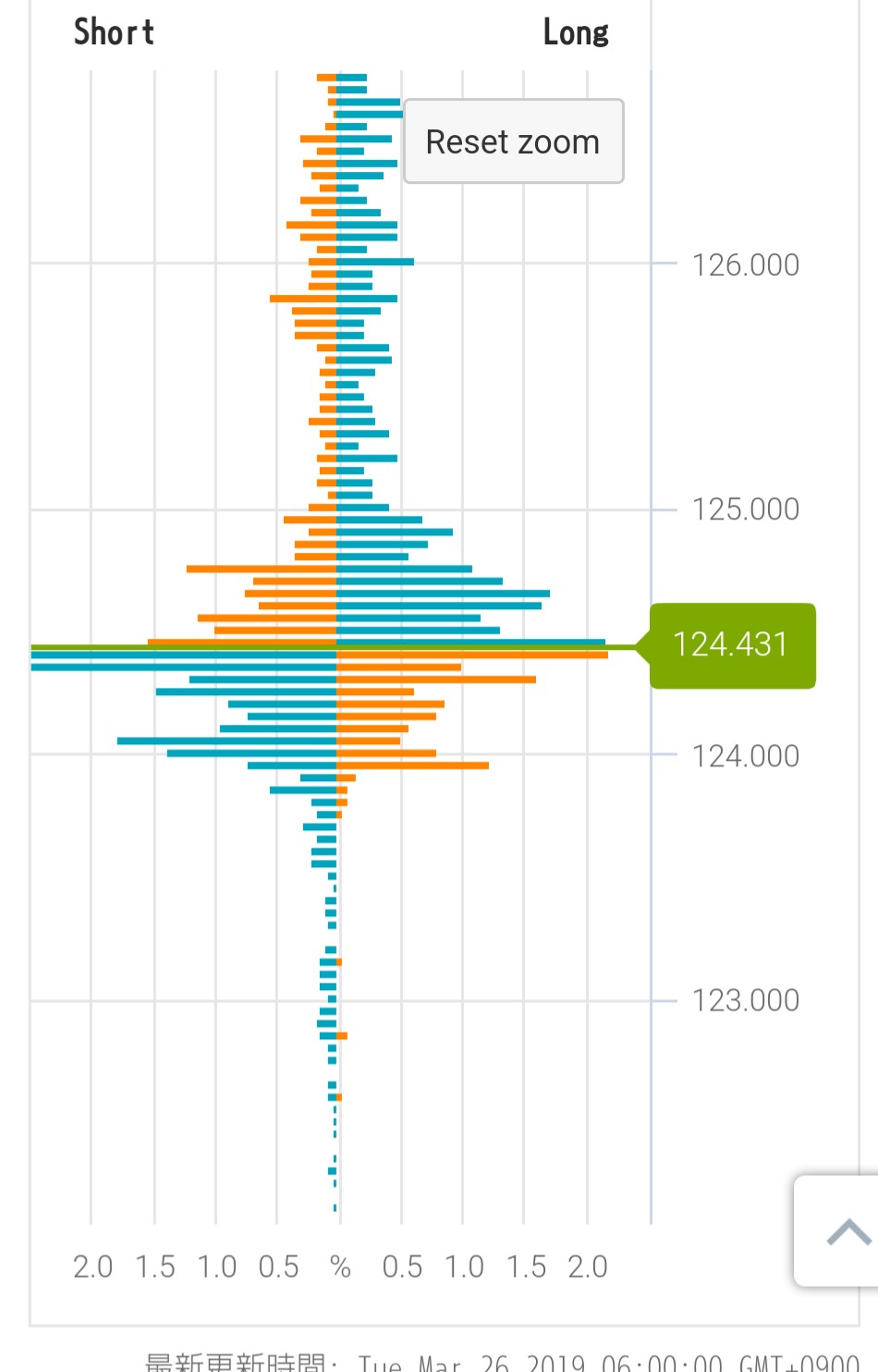878x1372 pixels.
Task: Tap the scroll-to-top arrow button
Action: [843, 1231]
